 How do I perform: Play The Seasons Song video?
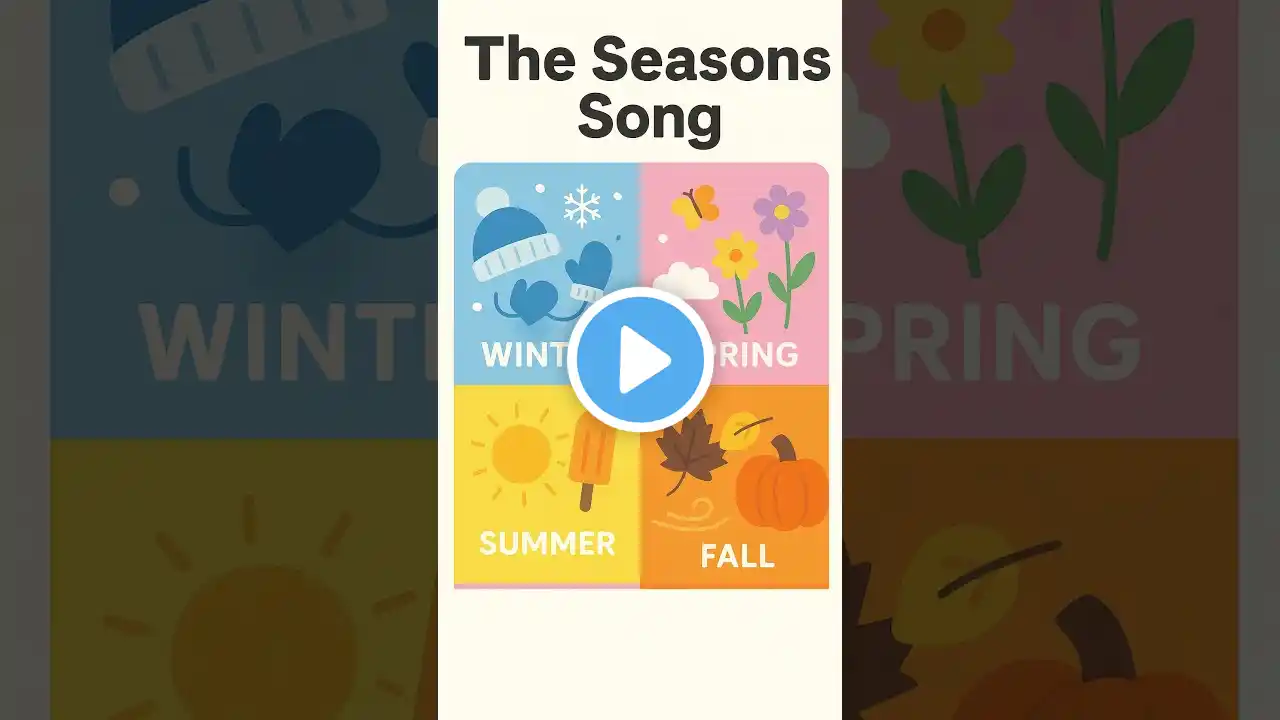click(640, 360)
